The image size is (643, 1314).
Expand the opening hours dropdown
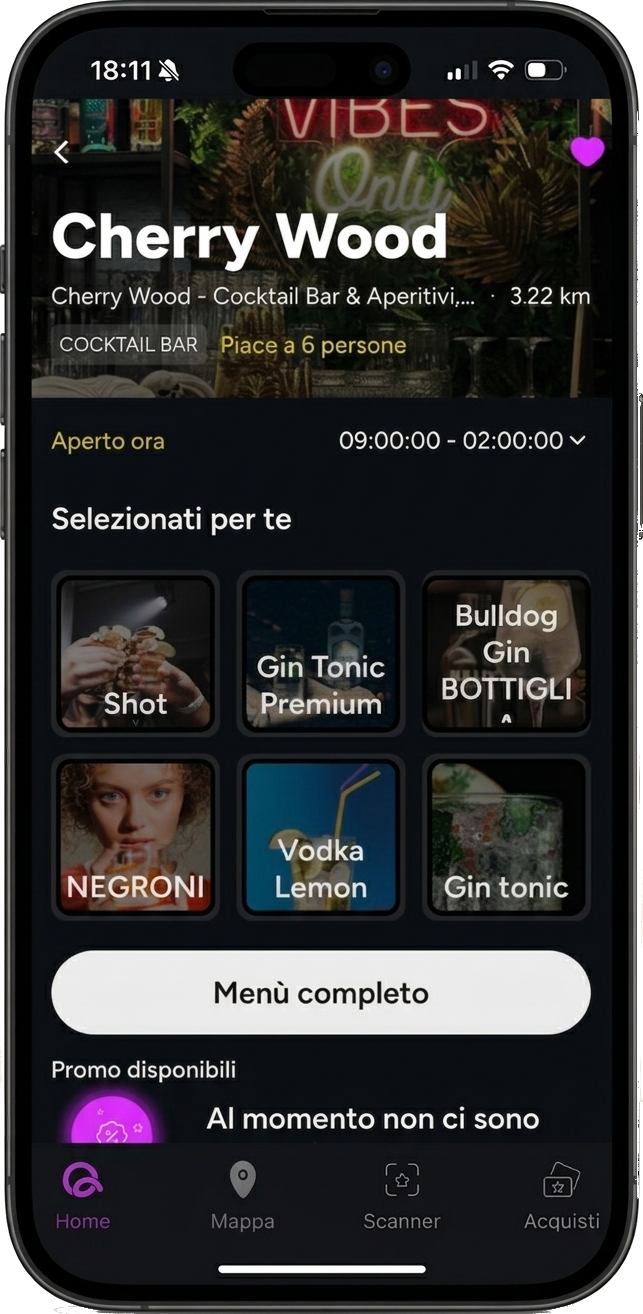[x=576, y=440]
